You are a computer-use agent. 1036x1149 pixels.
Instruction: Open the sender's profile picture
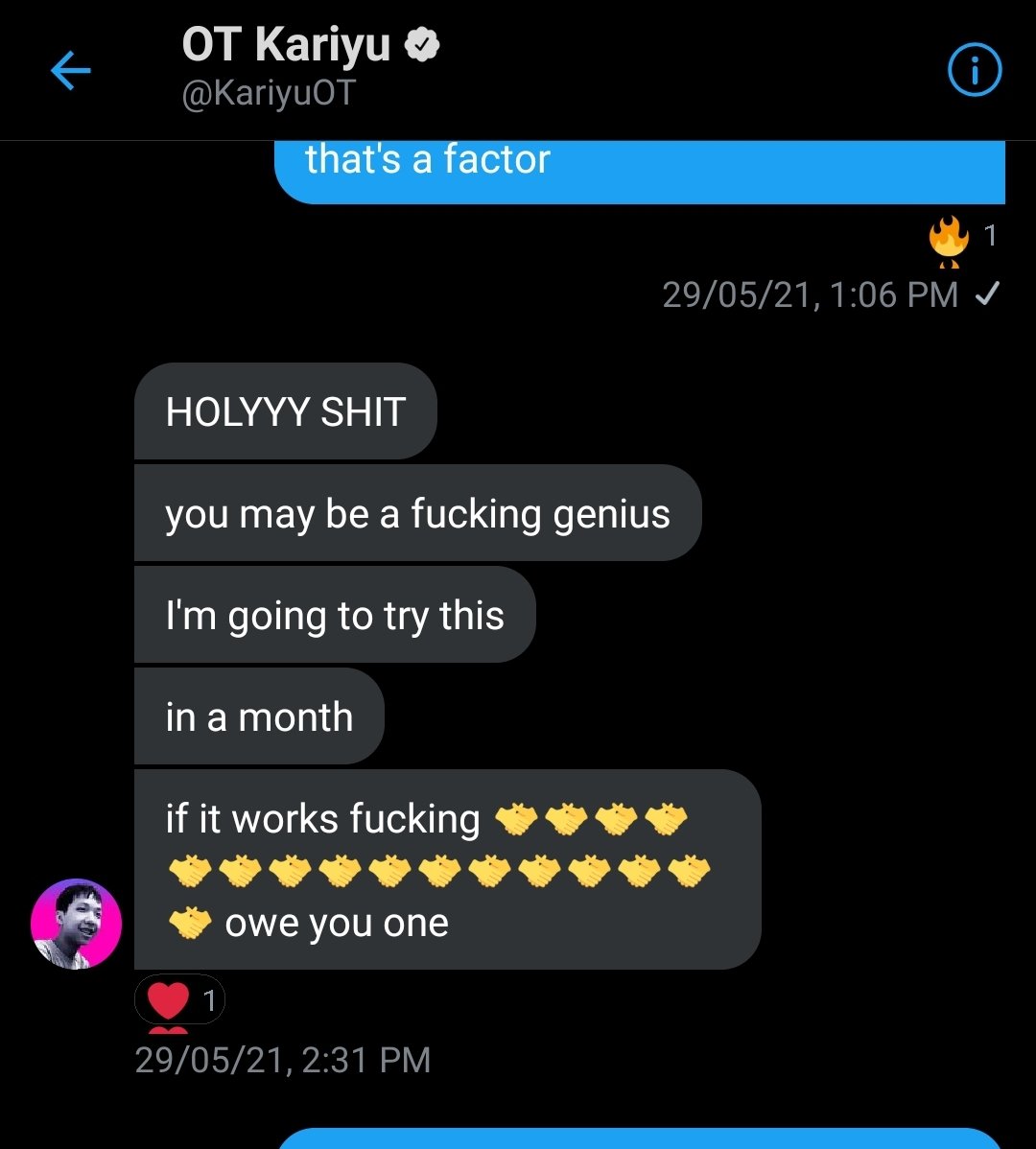[x=77, y=924]
